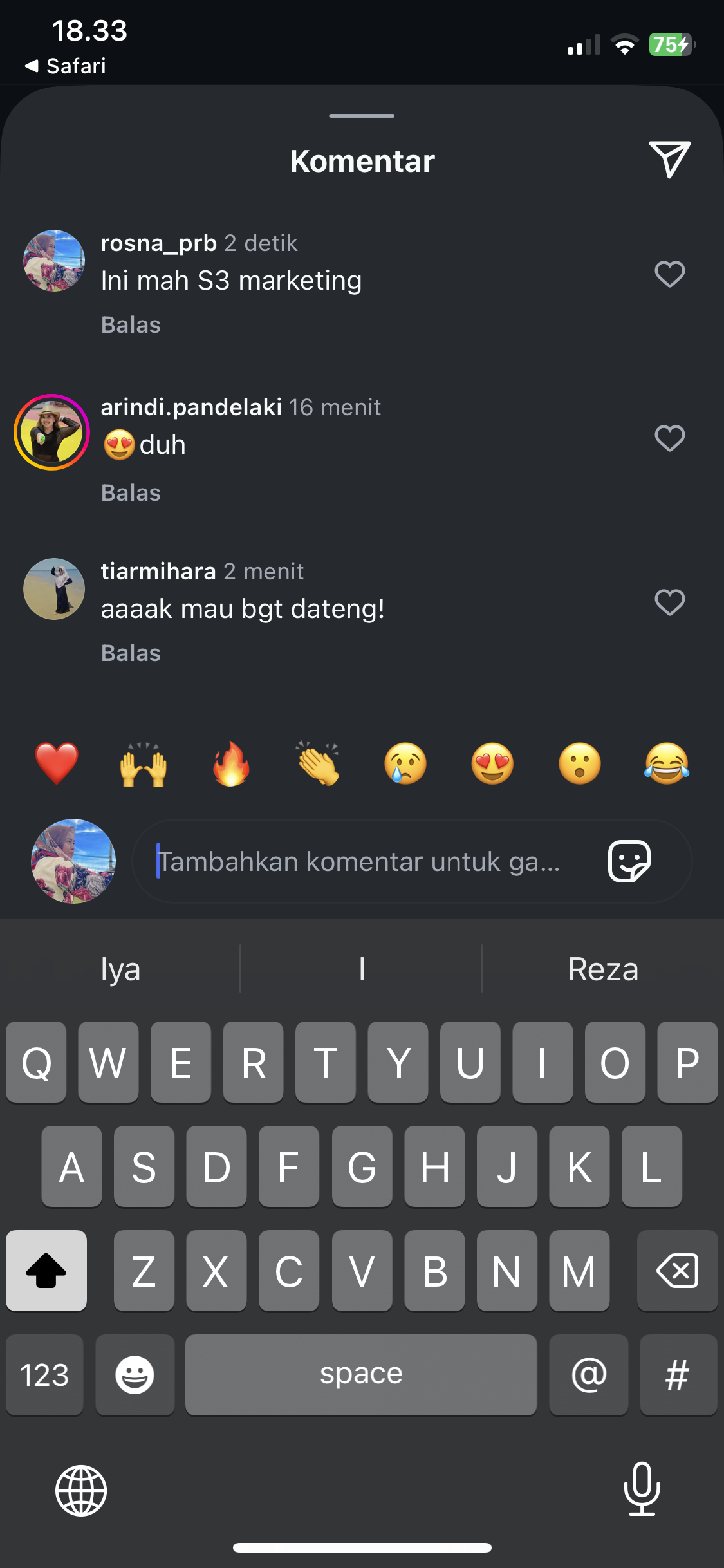The height and width of the screenshot is (1568, 724).
Task: Hit the backspace key on the keyboard
Action: click(677, 1271)
